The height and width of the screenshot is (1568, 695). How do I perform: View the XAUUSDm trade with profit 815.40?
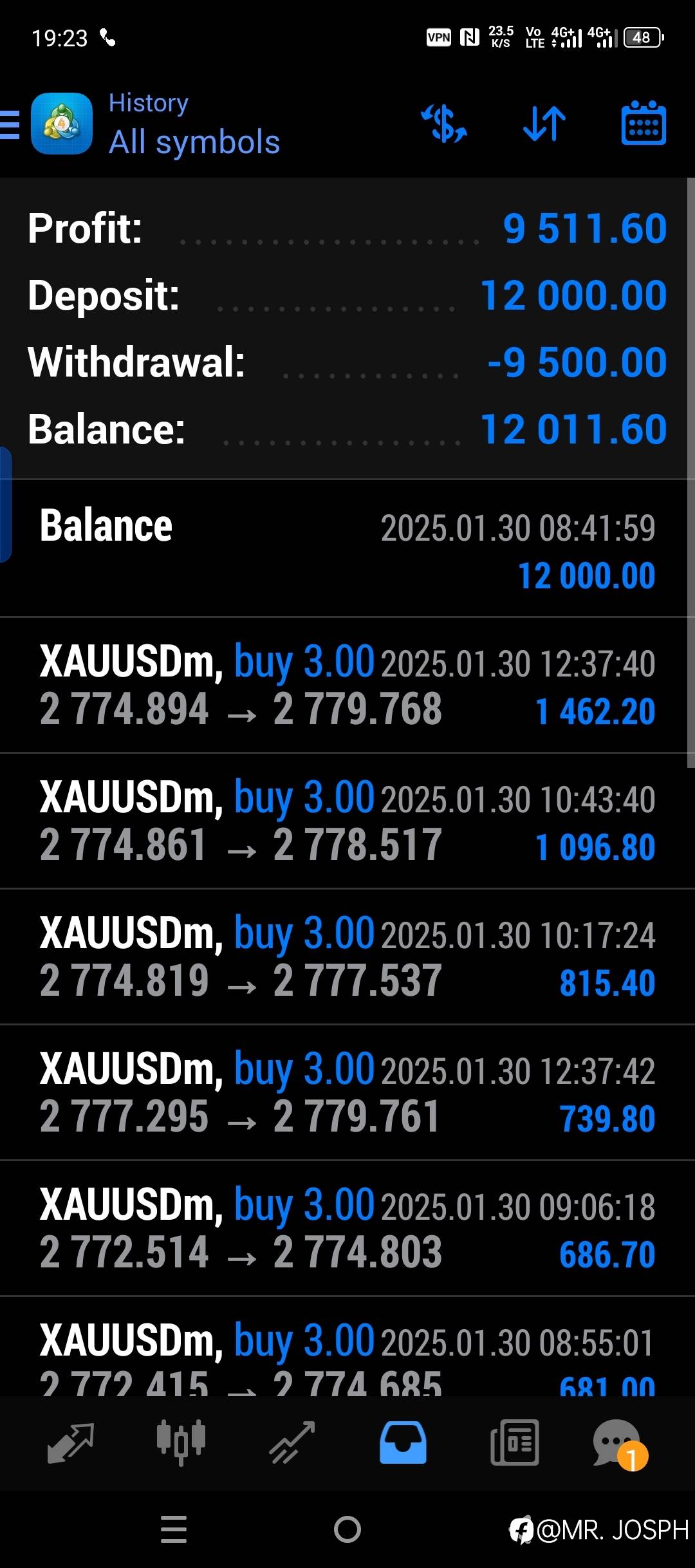pos(347,957)
